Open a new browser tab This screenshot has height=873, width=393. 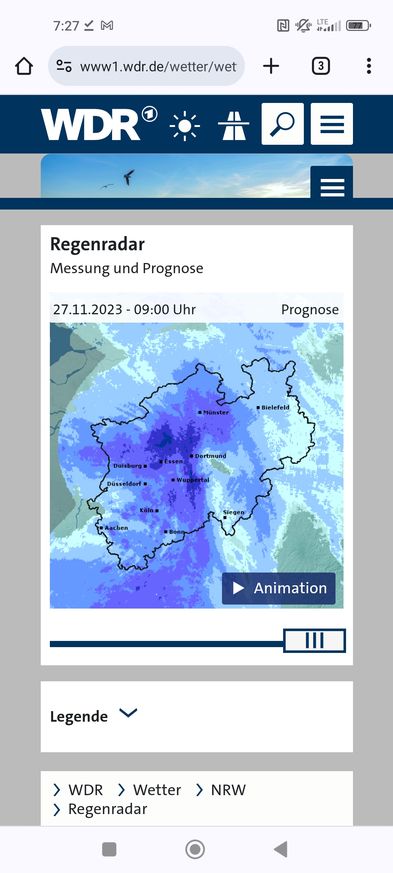pos(271,66)
